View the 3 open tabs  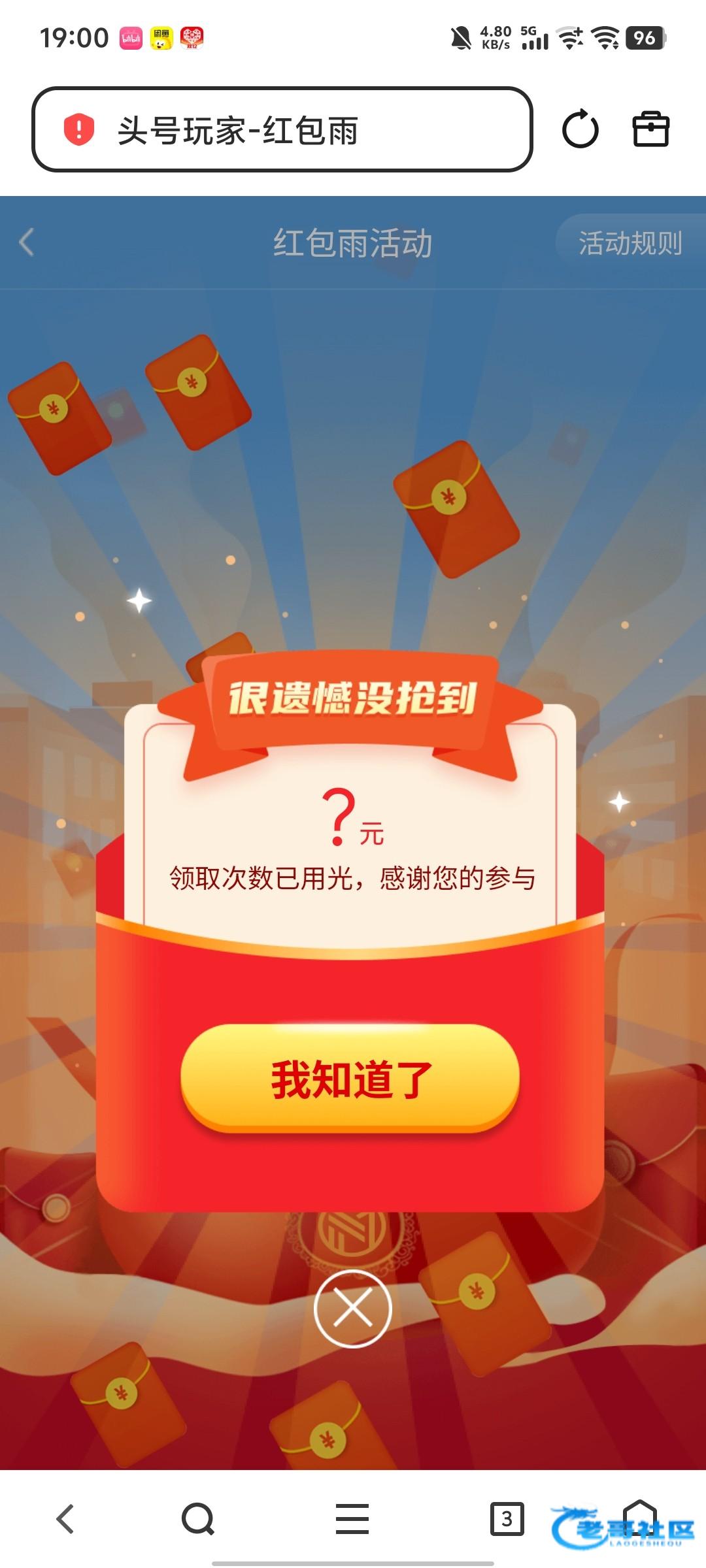coord(507,1518)
